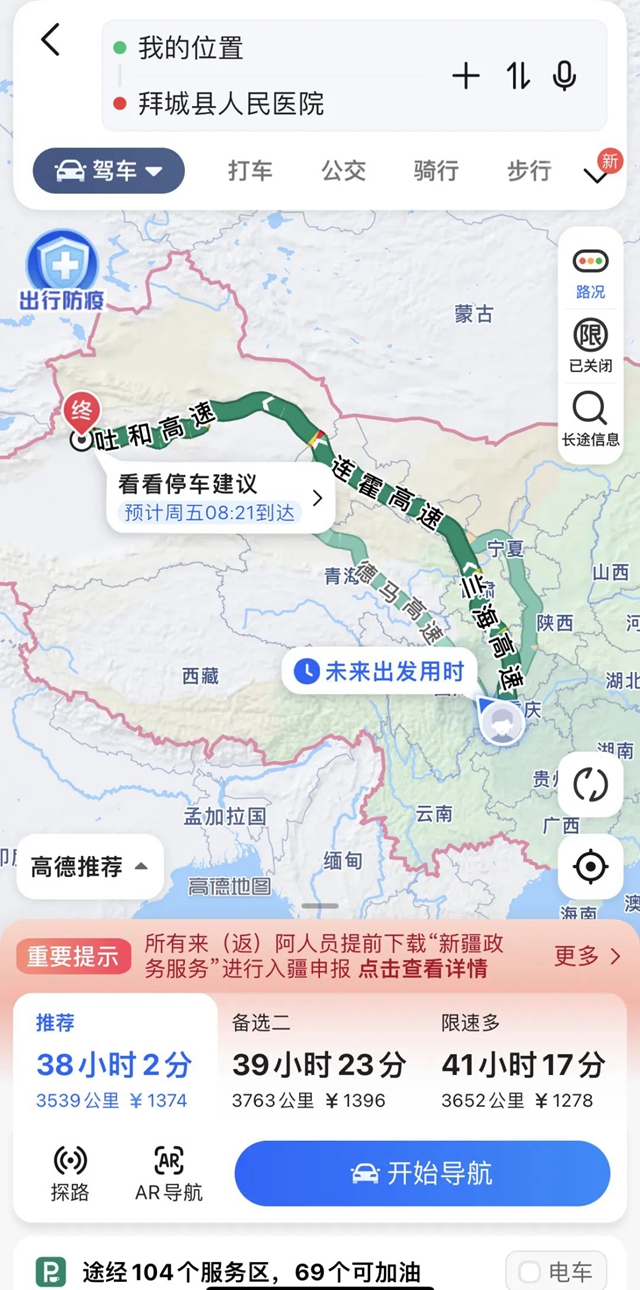Screen dimensions: 640x1290
Task: Edit the 我的位置 starting point
Action: pos(250,48)
